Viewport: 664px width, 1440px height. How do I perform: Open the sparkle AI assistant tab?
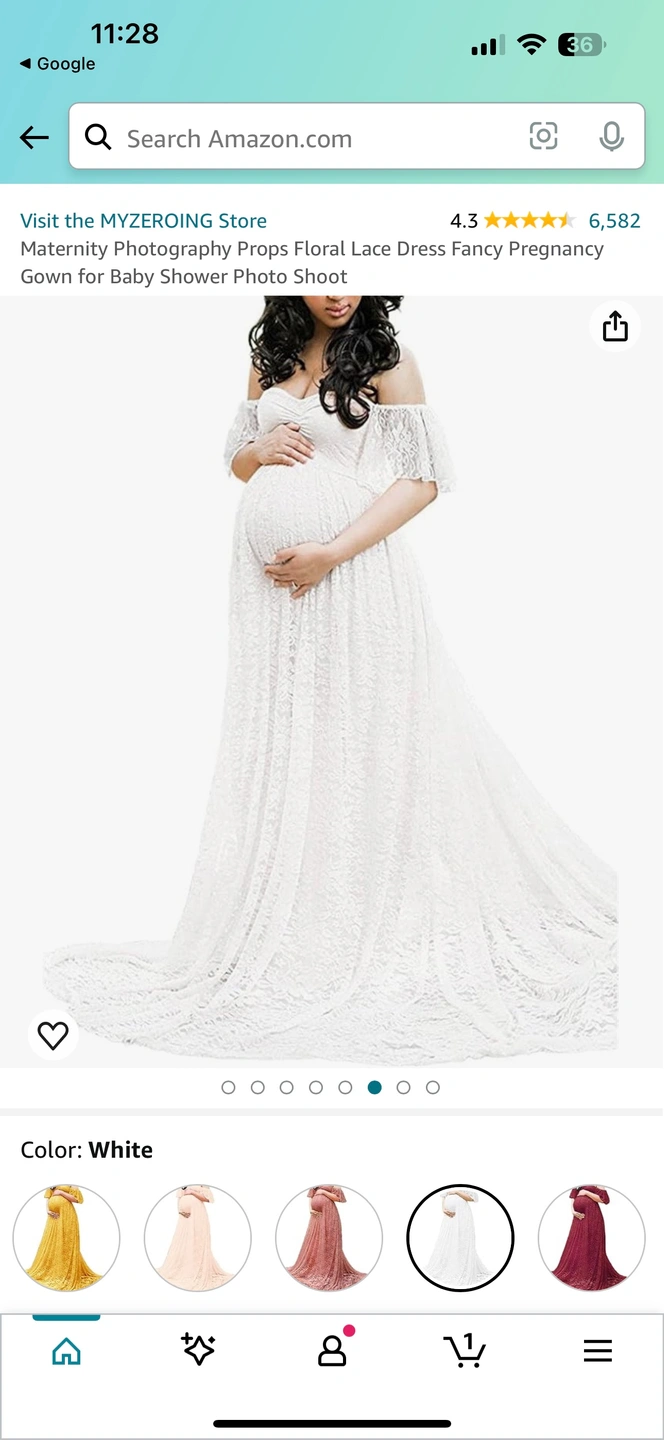(x=198, y=1350)
